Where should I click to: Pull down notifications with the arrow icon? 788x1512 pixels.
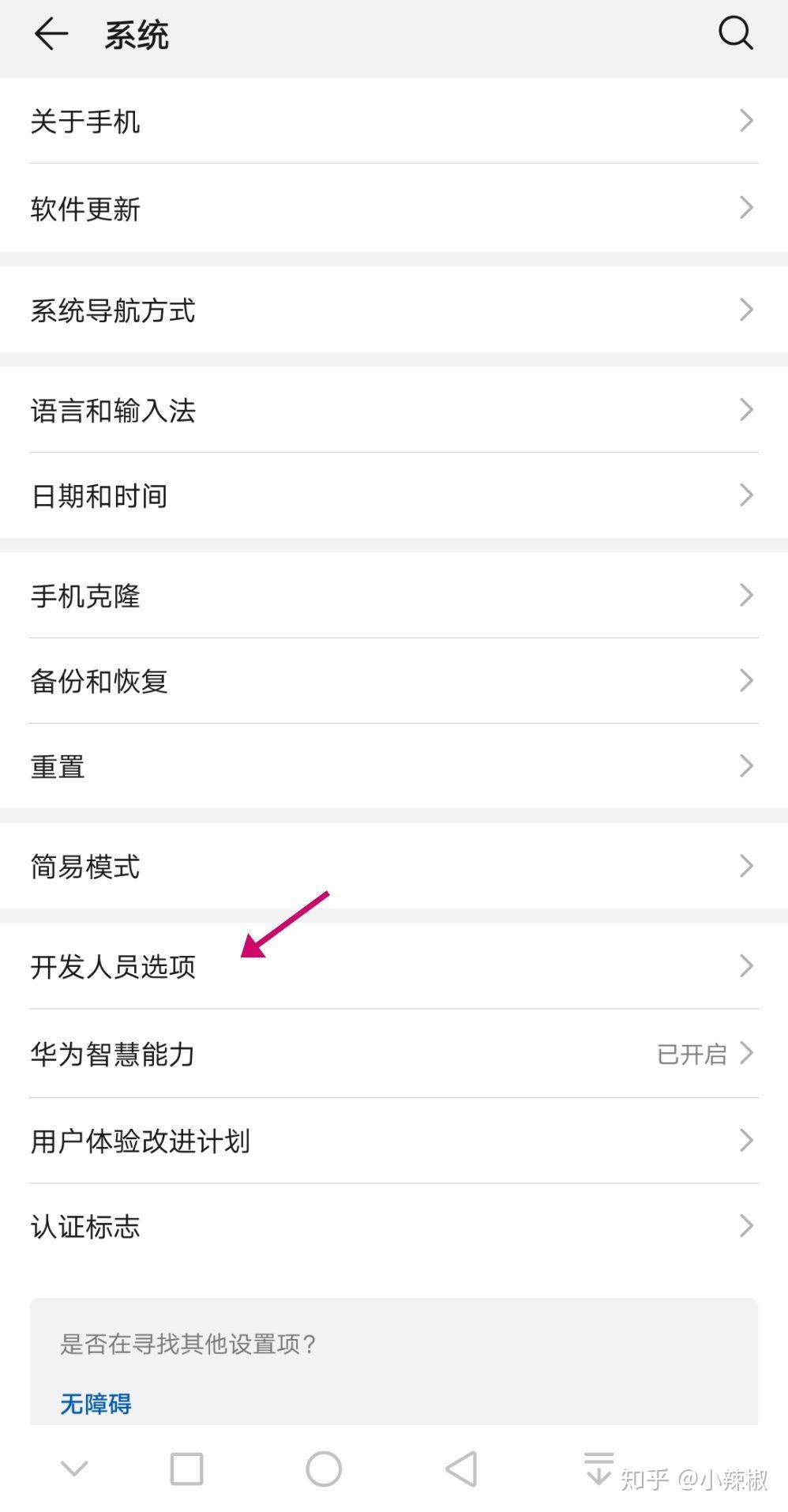click(599, 1467)
